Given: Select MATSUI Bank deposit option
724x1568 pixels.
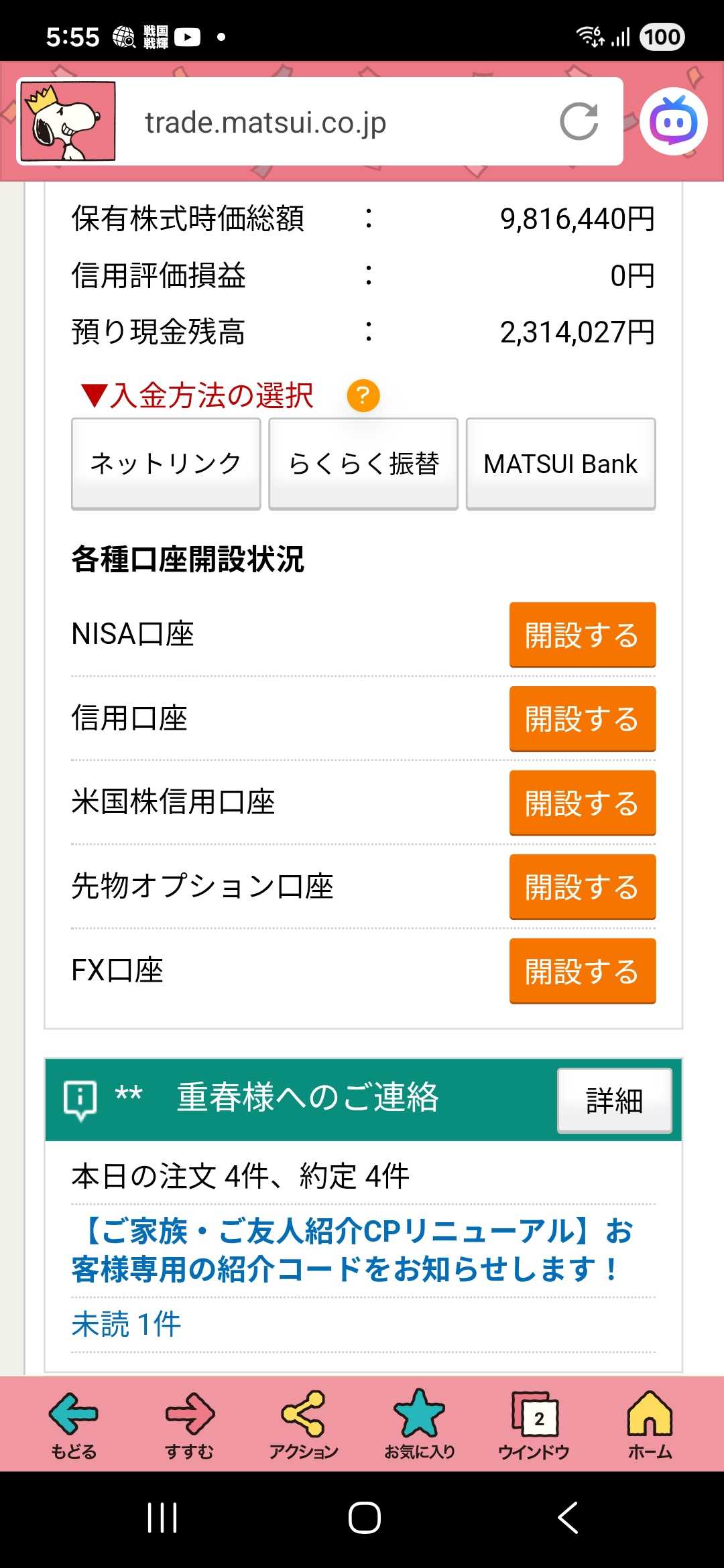Looking at the screenshot, I should coord(560,464).
